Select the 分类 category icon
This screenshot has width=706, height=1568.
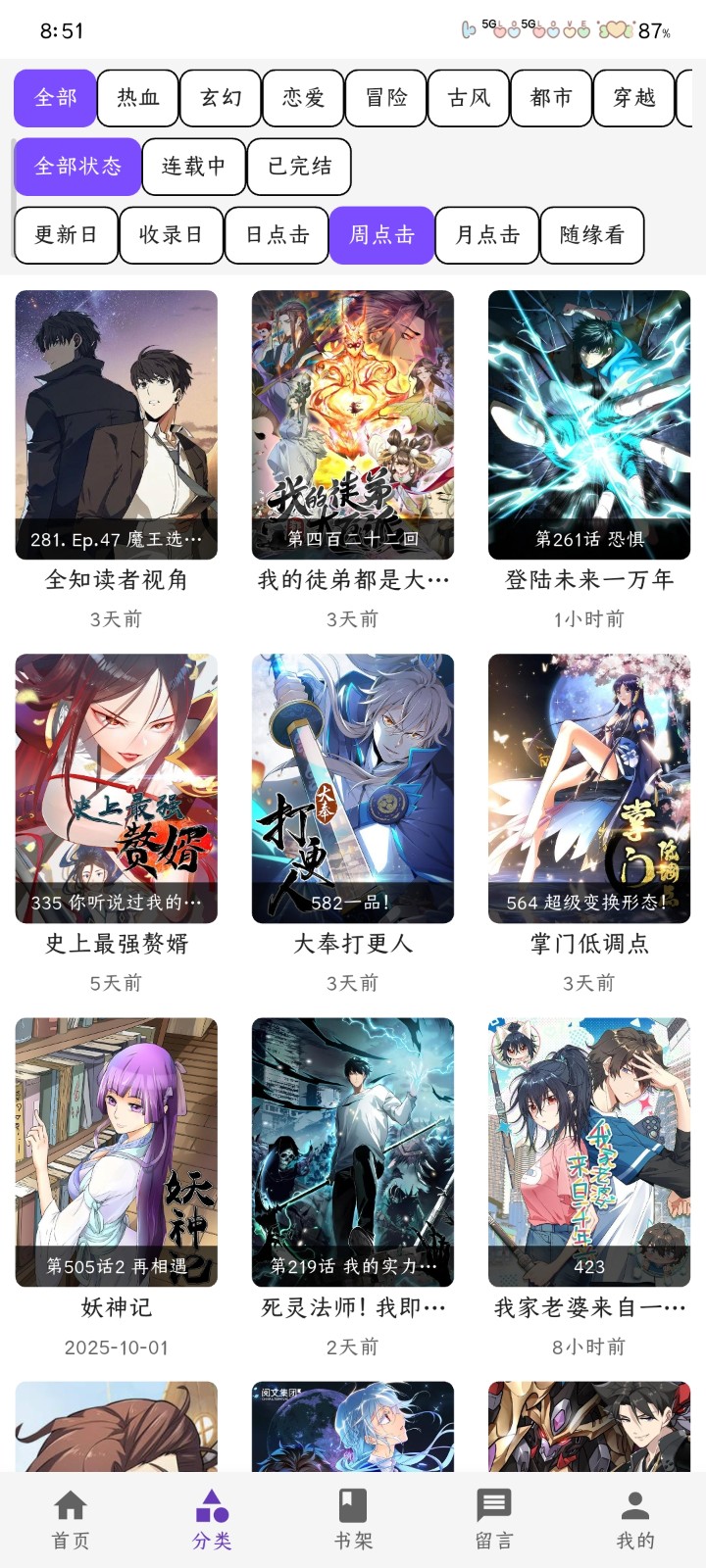(x=211, y=1514)
